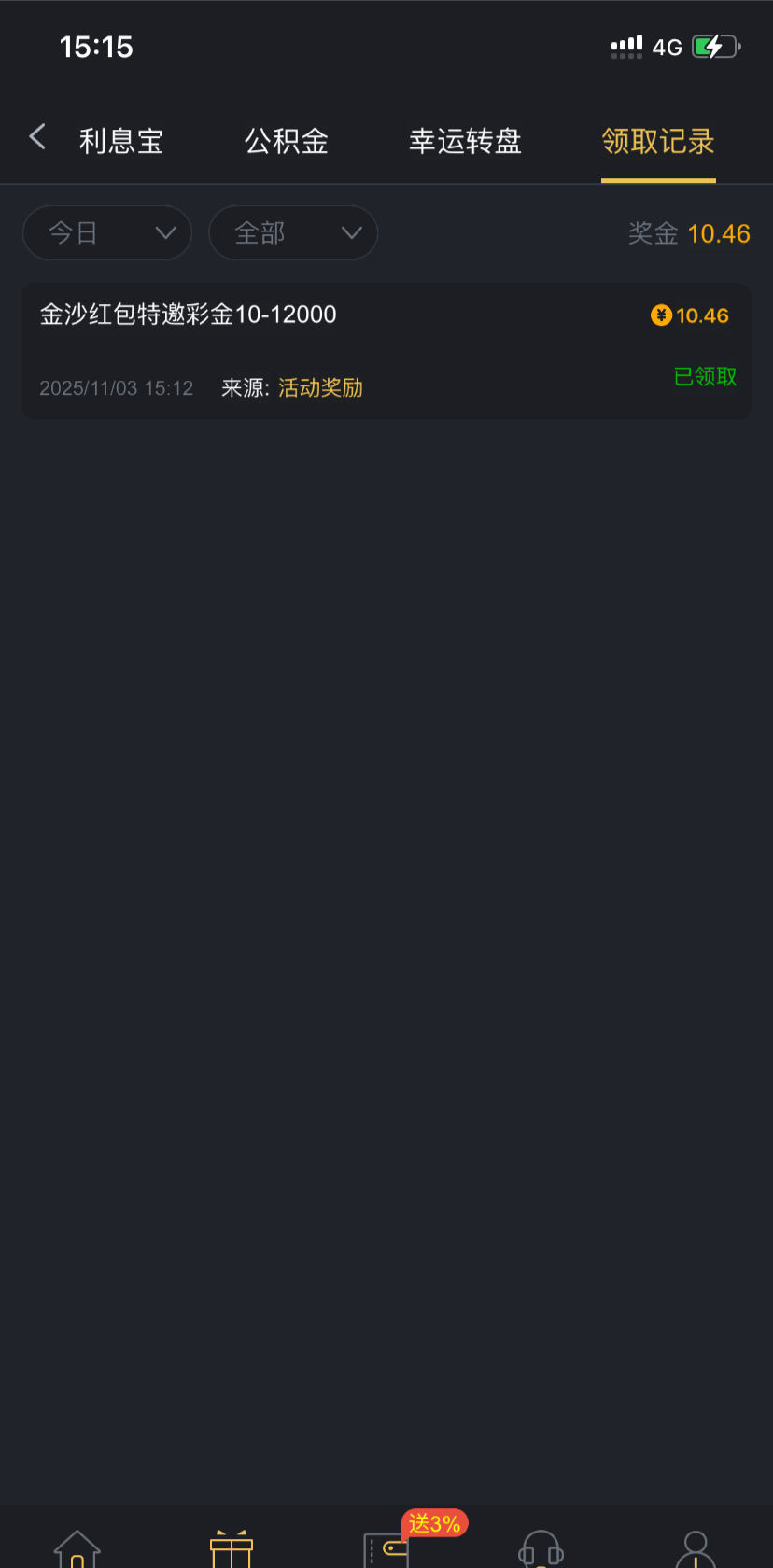Open the 金沙红包特邀彩金 record

pos(386,351)
